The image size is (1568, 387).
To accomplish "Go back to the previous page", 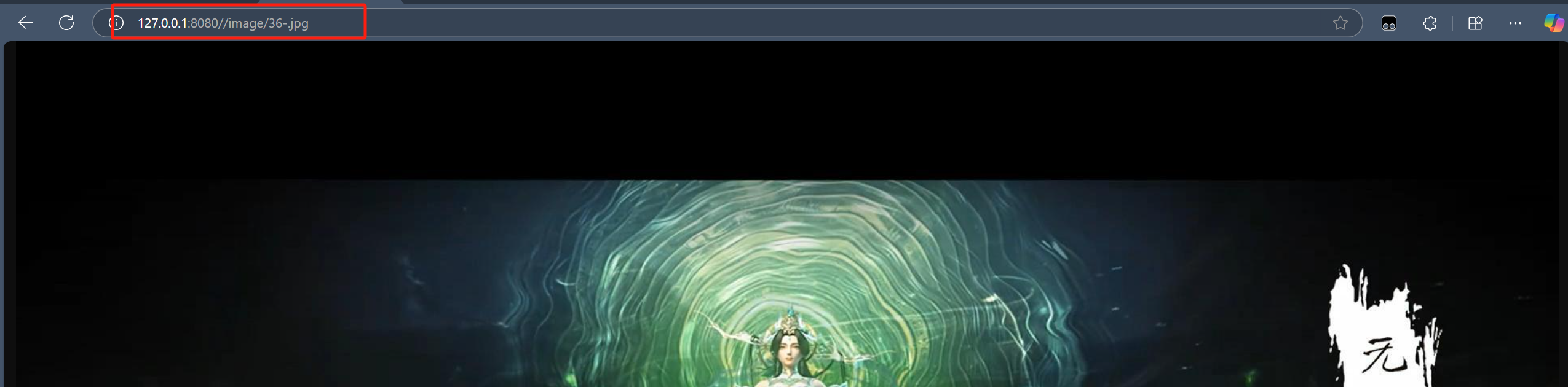I will [25, 23].
